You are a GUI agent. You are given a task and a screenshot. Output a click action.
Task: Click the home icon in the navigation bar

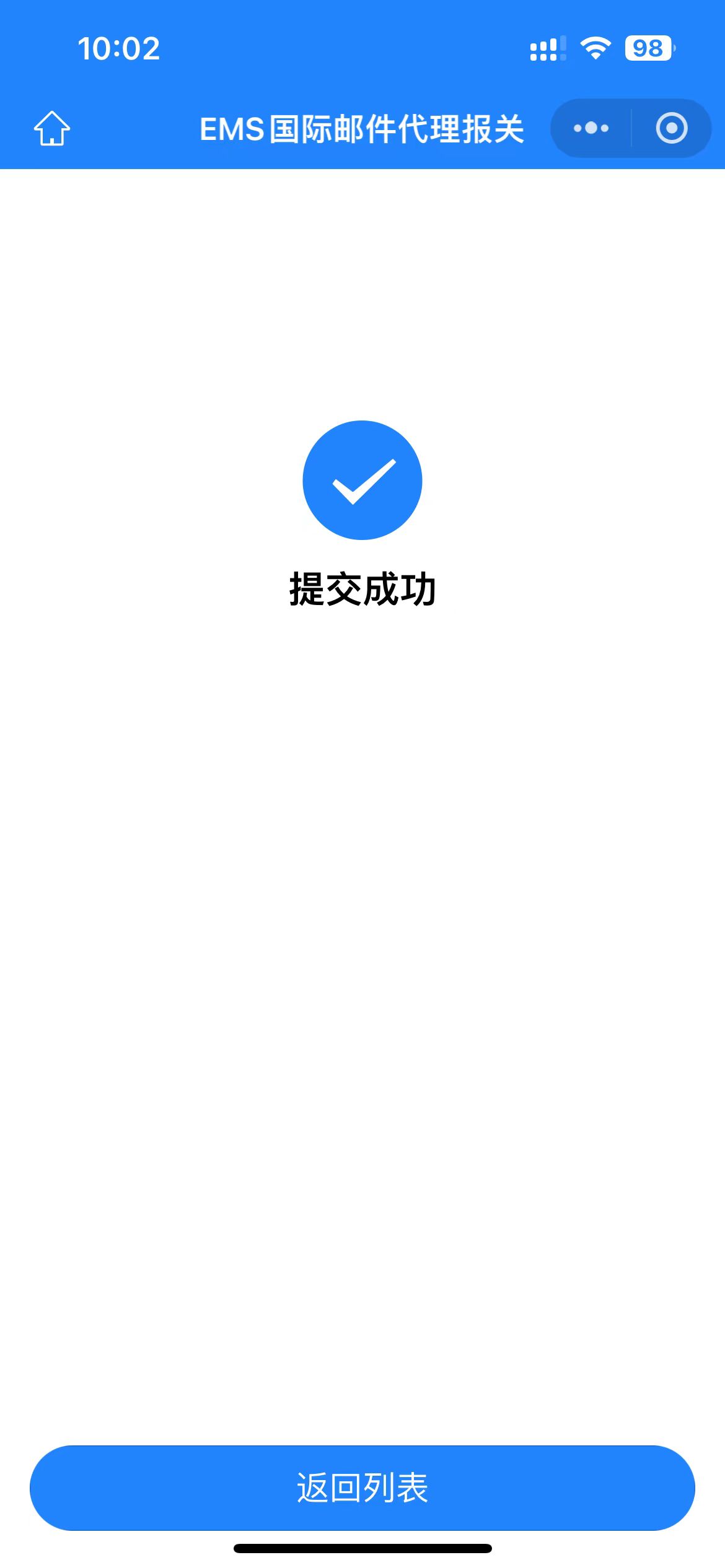(52, 129)
